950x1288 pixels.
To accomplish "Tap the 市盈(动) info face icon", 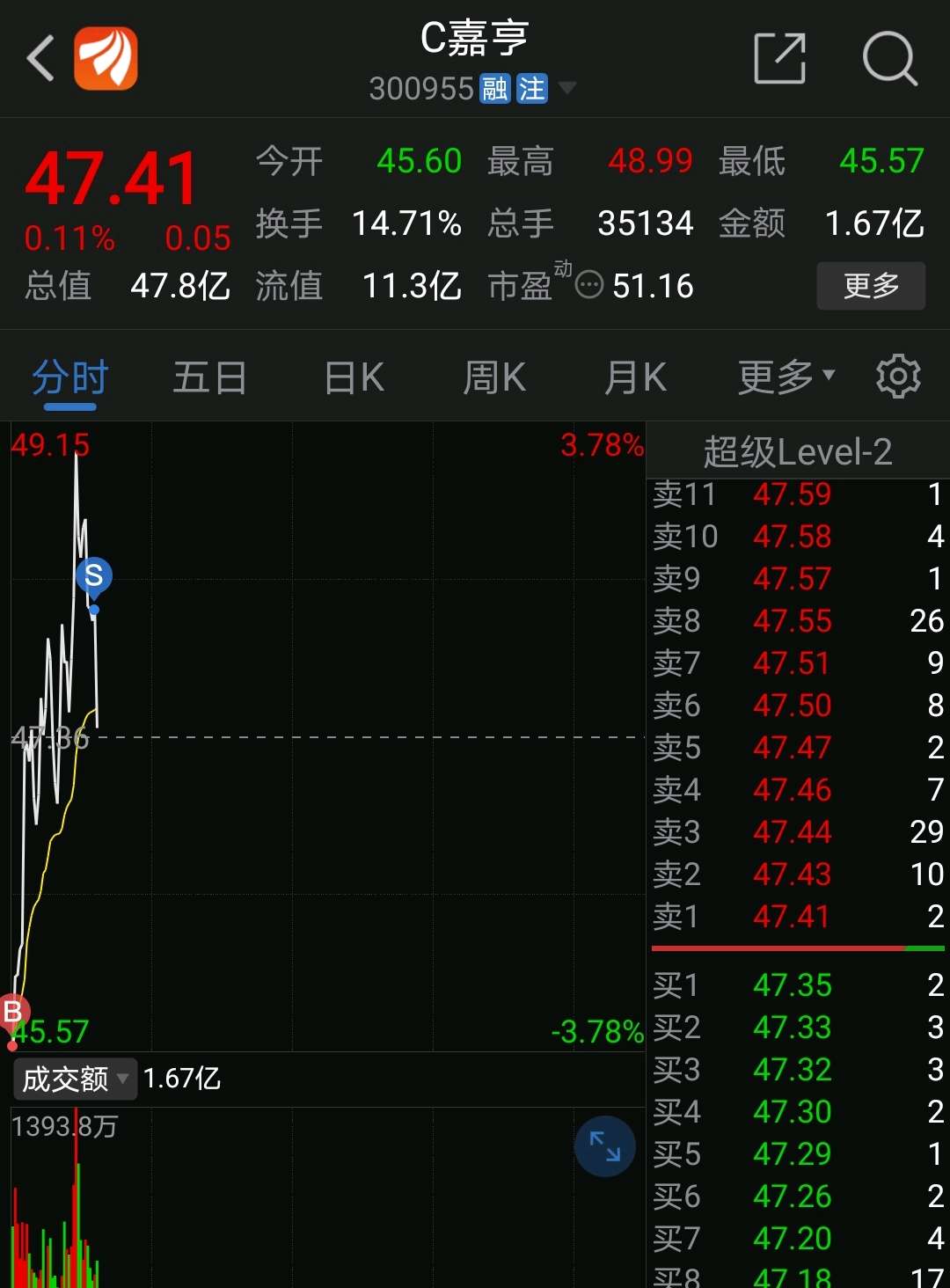I will pos(588,285).
